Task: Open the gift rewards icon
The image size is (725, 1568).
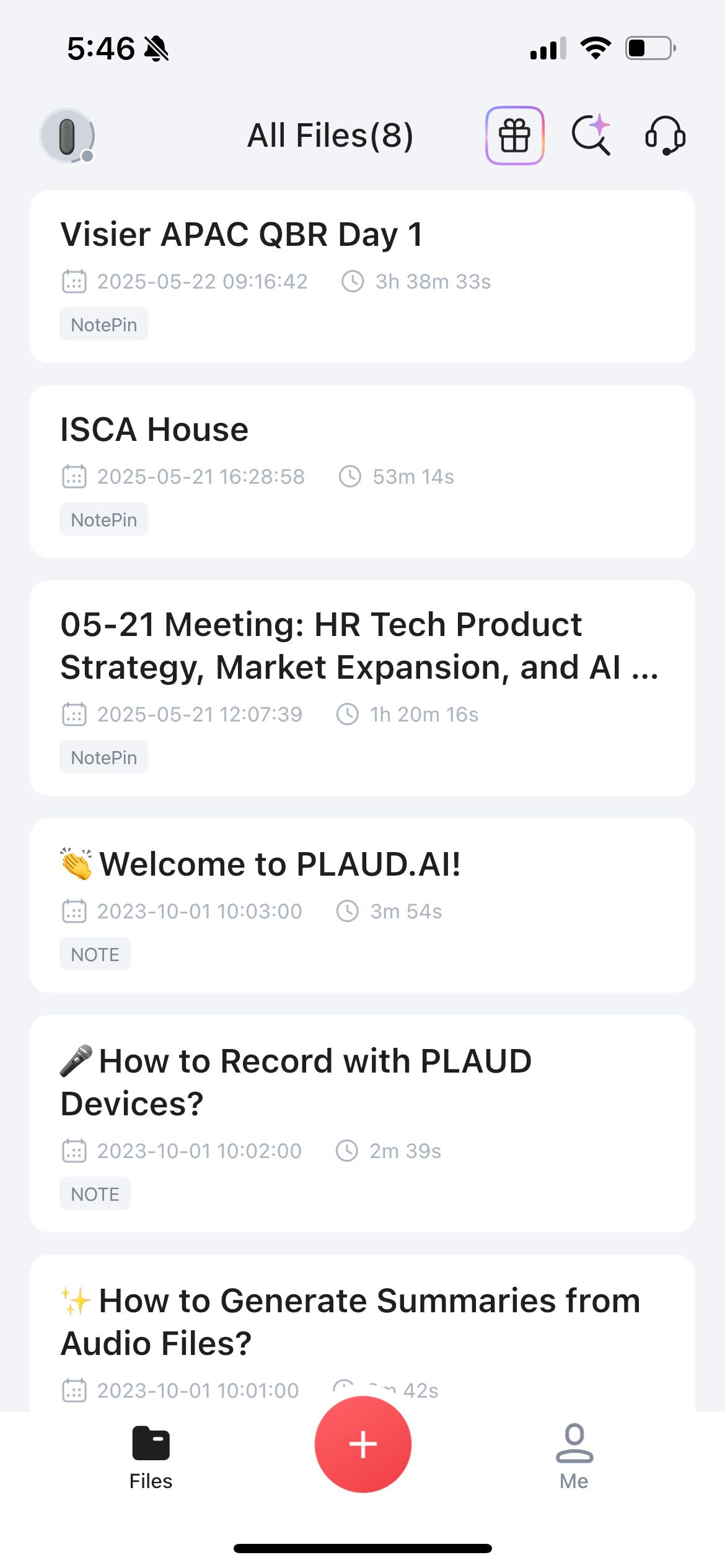Action: point(514,136)
